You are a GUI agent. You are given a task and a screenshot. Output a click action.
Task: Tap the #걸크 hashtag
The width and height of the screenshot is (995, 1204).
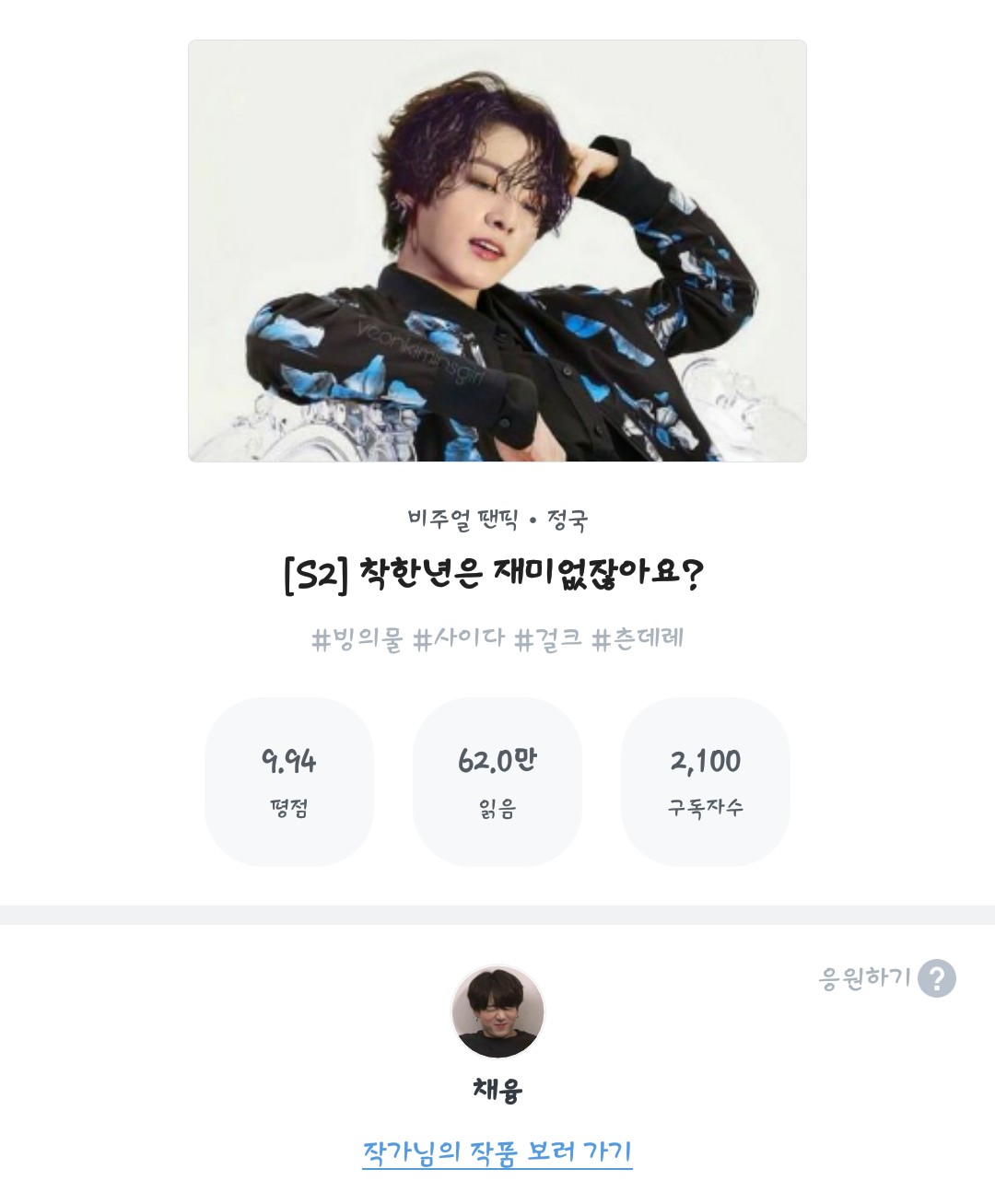548,638
